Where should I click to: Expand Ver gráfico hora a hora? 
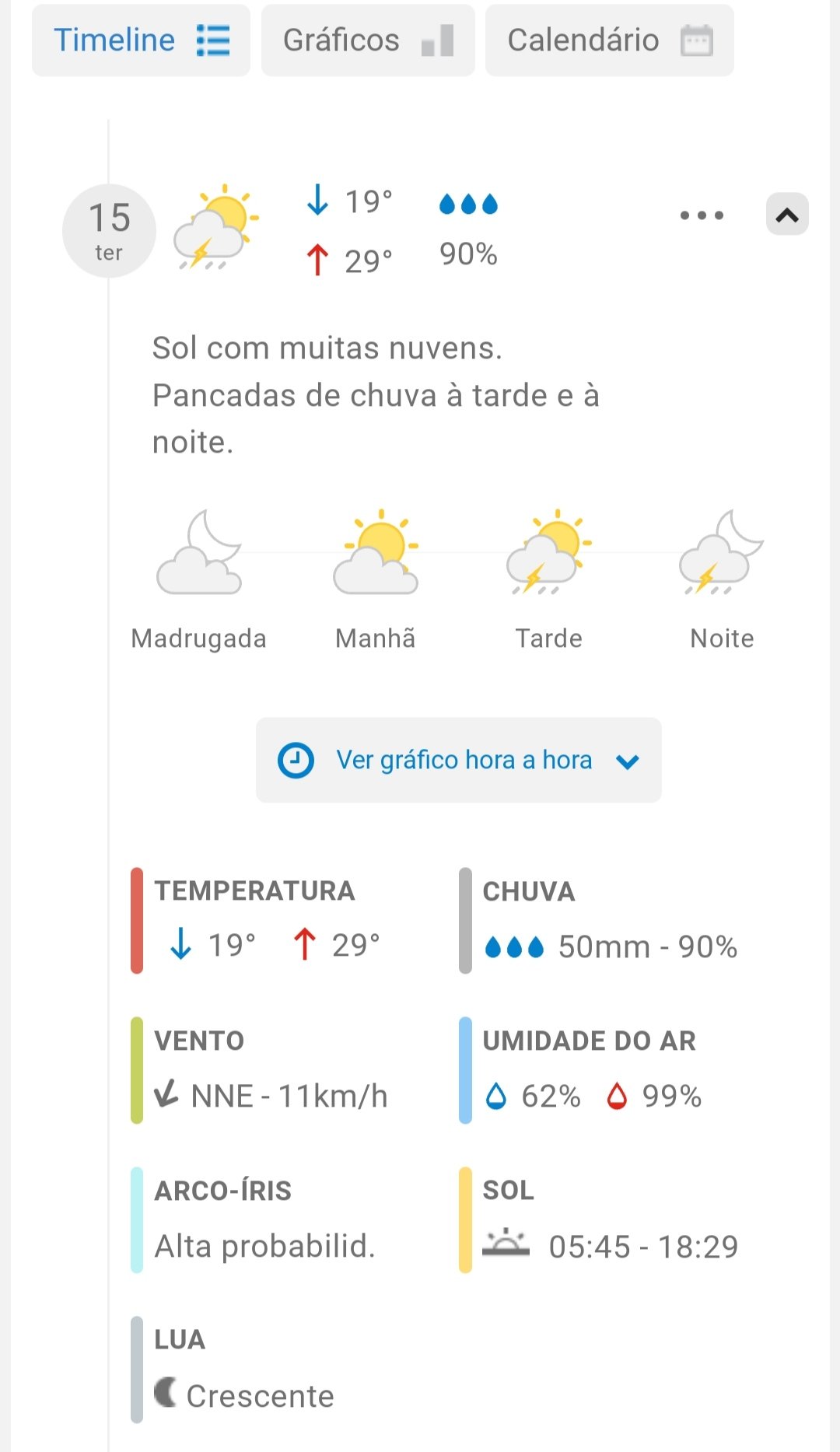tap(459, 760)
